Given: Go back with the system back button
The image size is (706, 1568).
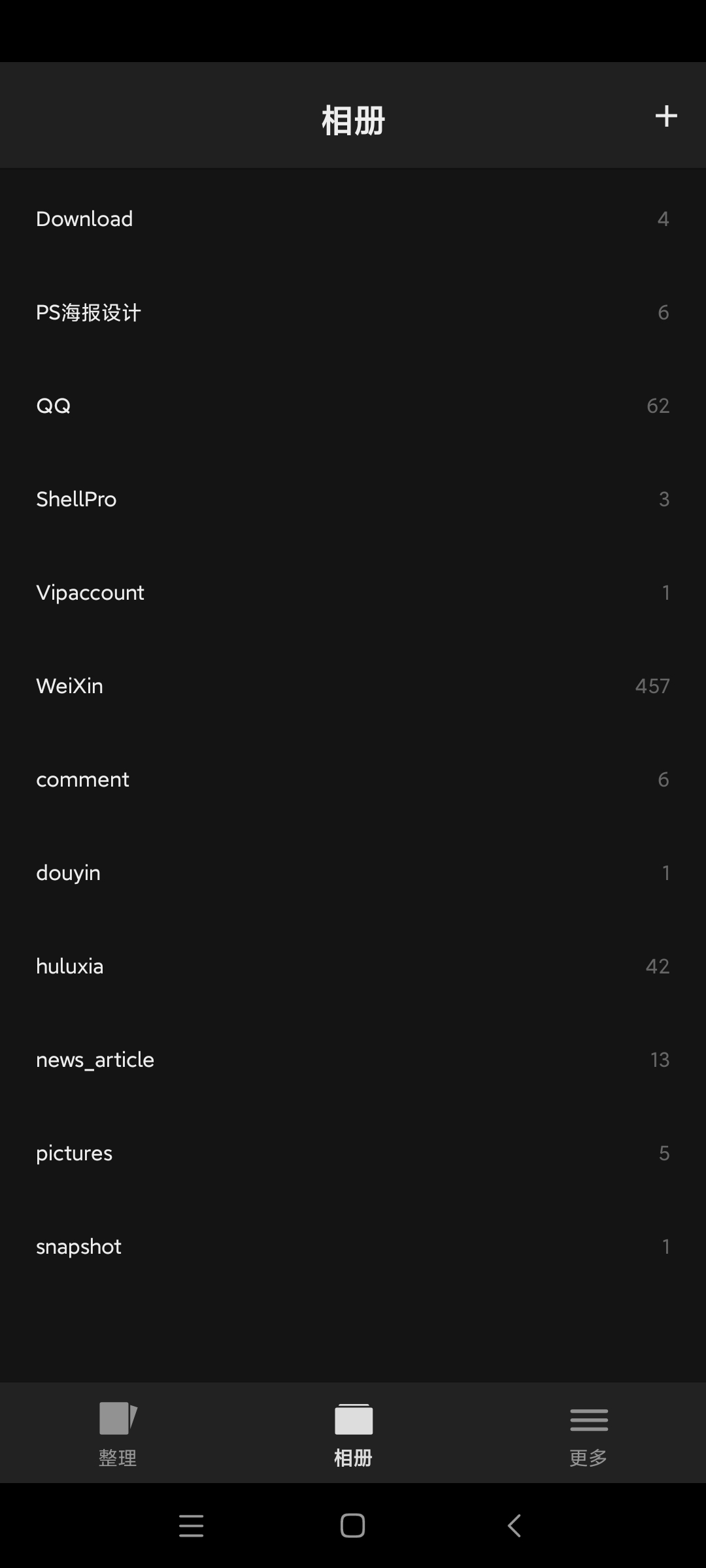Looking at the screenshot, I should [514, 1526].
